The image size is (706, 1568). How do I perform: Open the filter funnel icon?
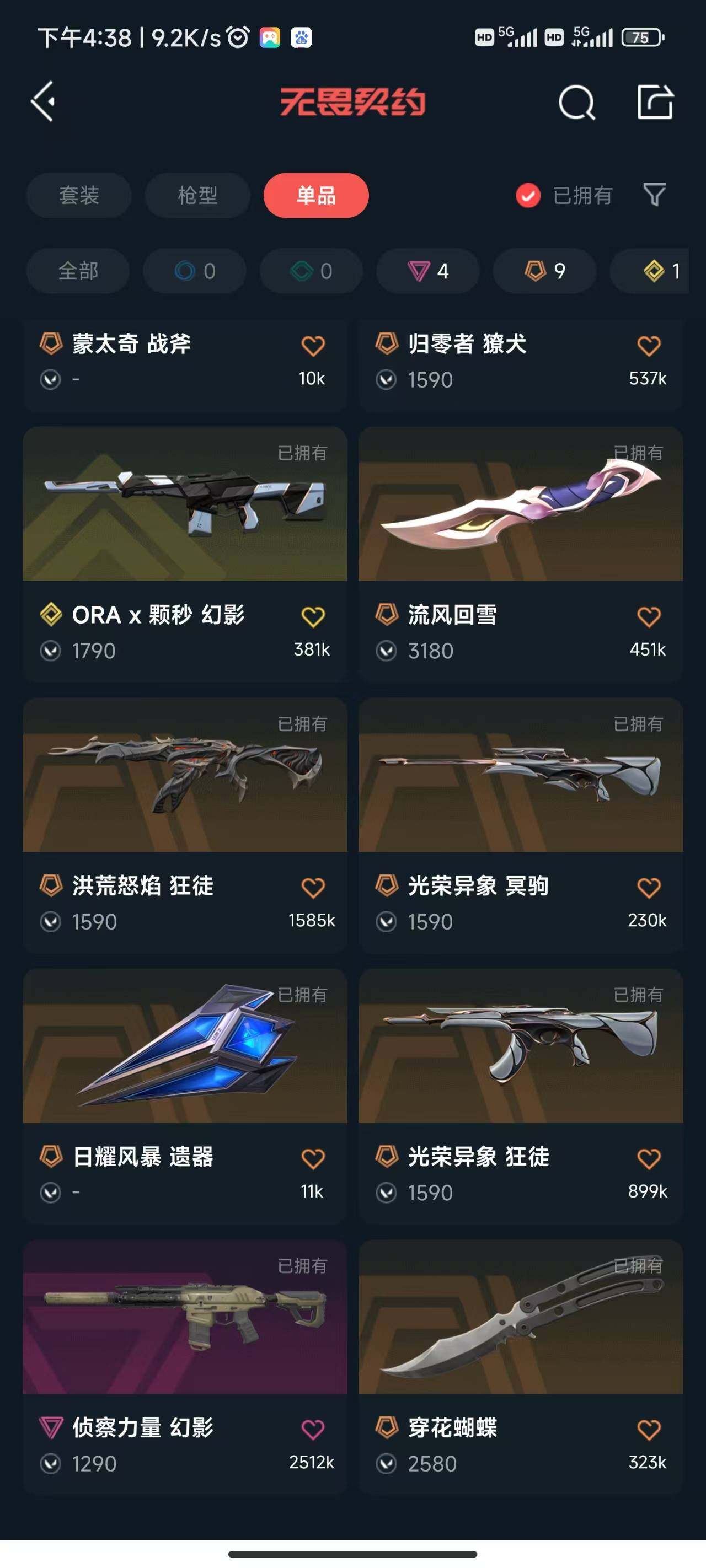[x=654, y=195]
